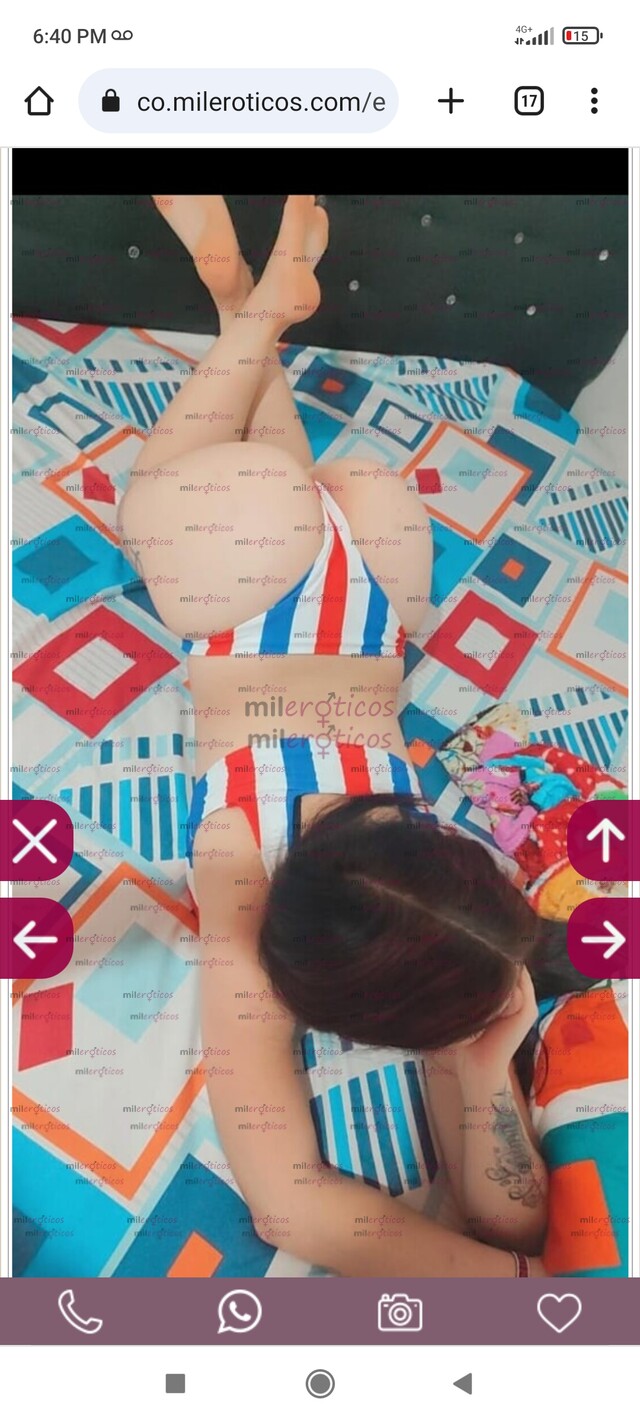Screen dimensions: 640x1422
Task: Open a new browser tab
Action: pos(451,101)
